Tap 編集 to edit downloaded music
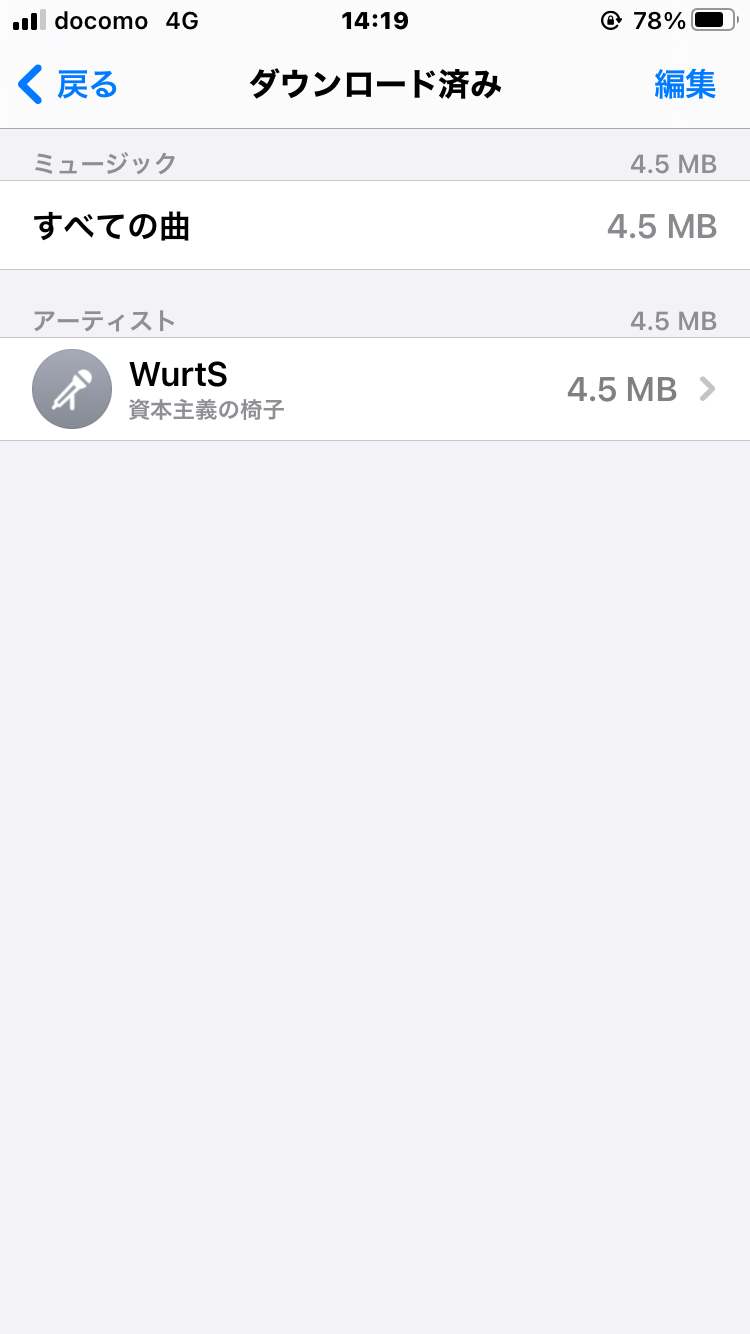This screenshot has height=1334, width=750. (x=685, y=85)
